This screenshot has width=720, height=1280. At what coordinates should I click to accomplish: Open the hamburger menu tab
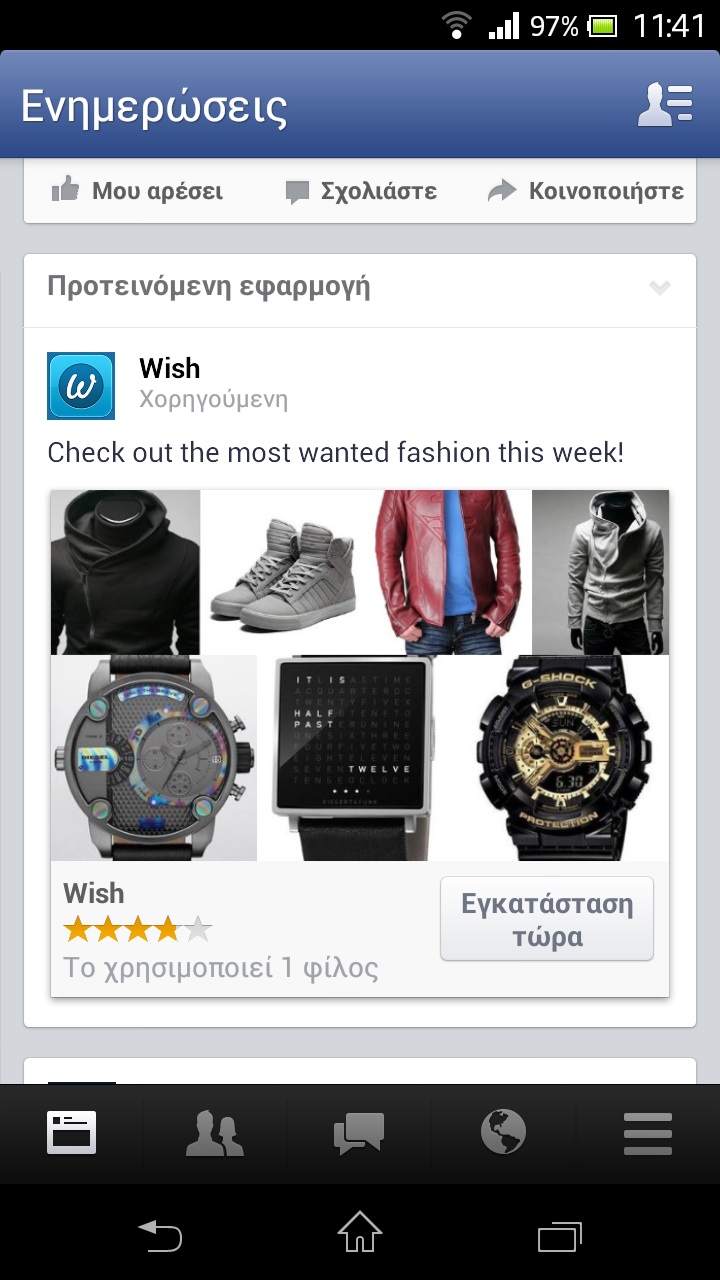(x=647, y=1133)
